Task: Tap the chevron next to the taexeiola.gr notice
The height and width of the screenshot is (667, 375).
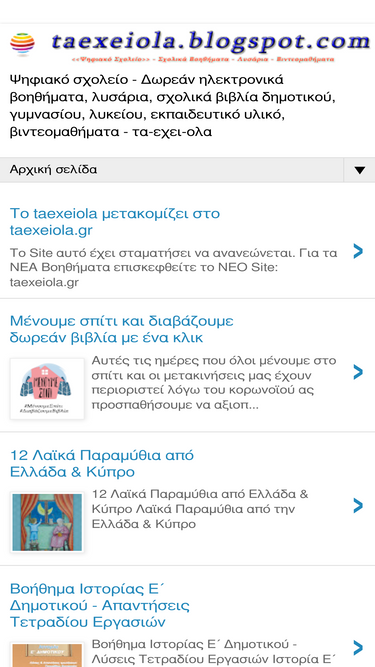Action: [x=358, y=251]
